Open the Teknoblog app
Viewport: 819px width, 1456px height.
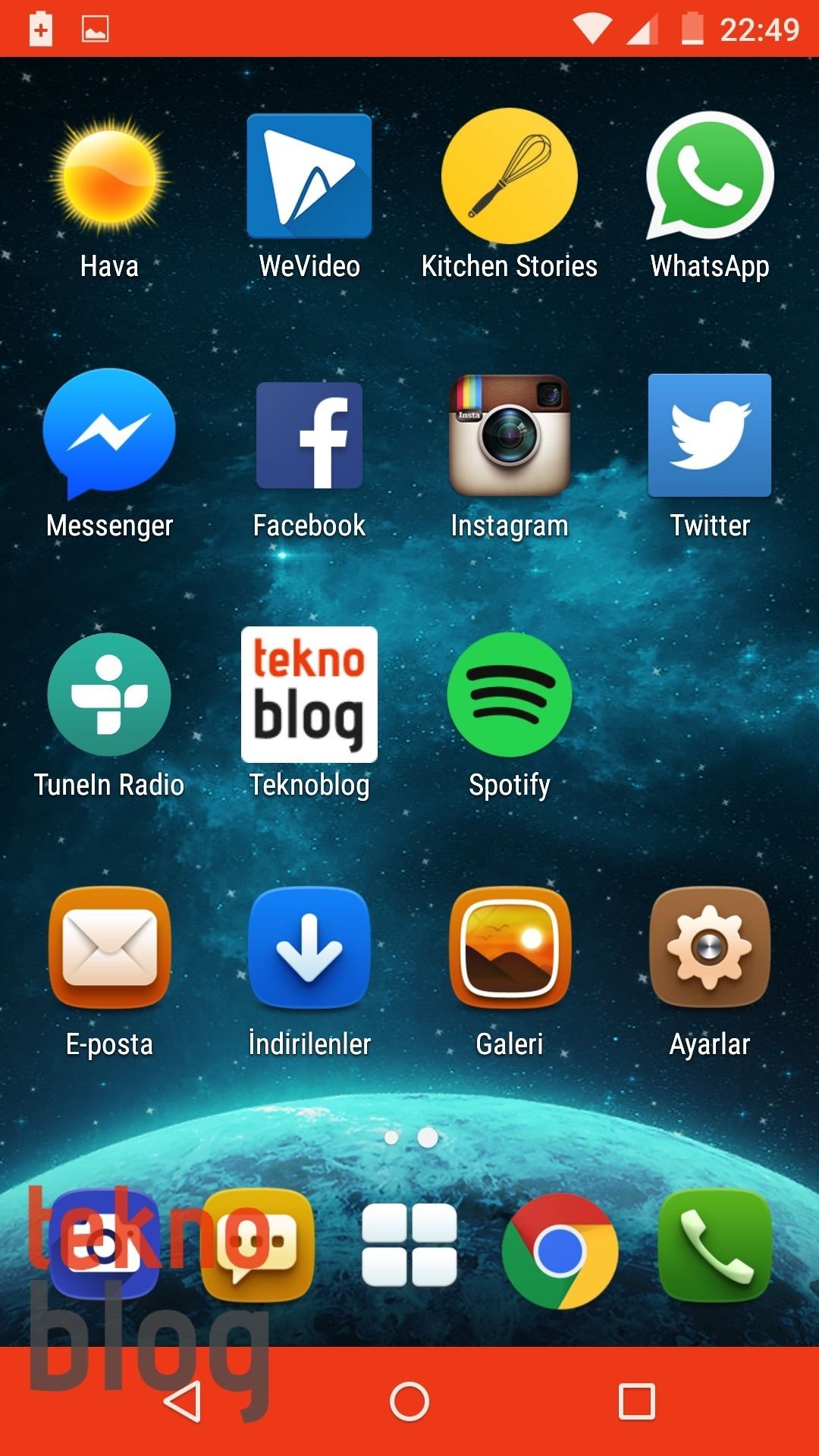309,695
